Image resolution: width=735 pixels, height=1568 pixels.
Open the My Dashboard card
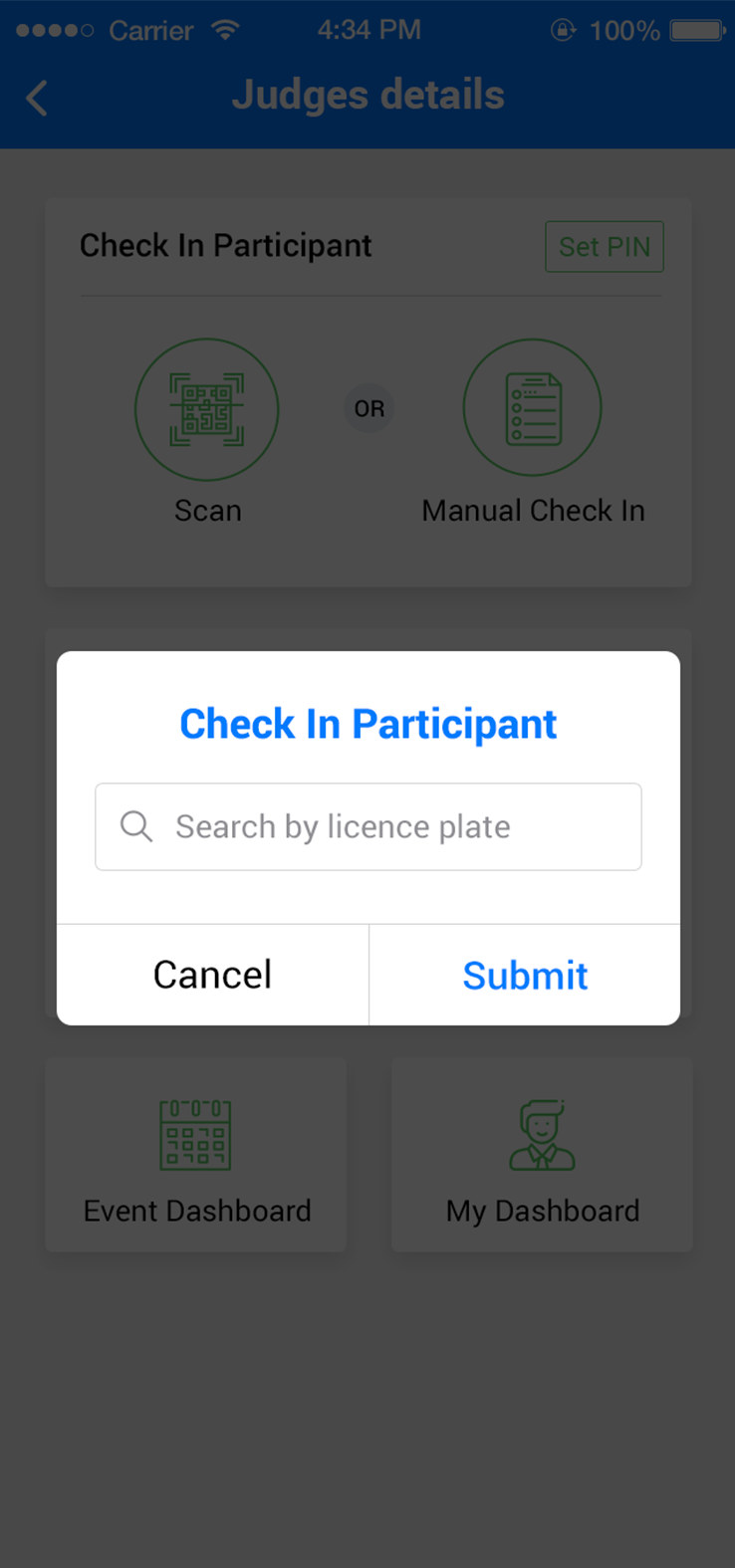click(542, 1155)
